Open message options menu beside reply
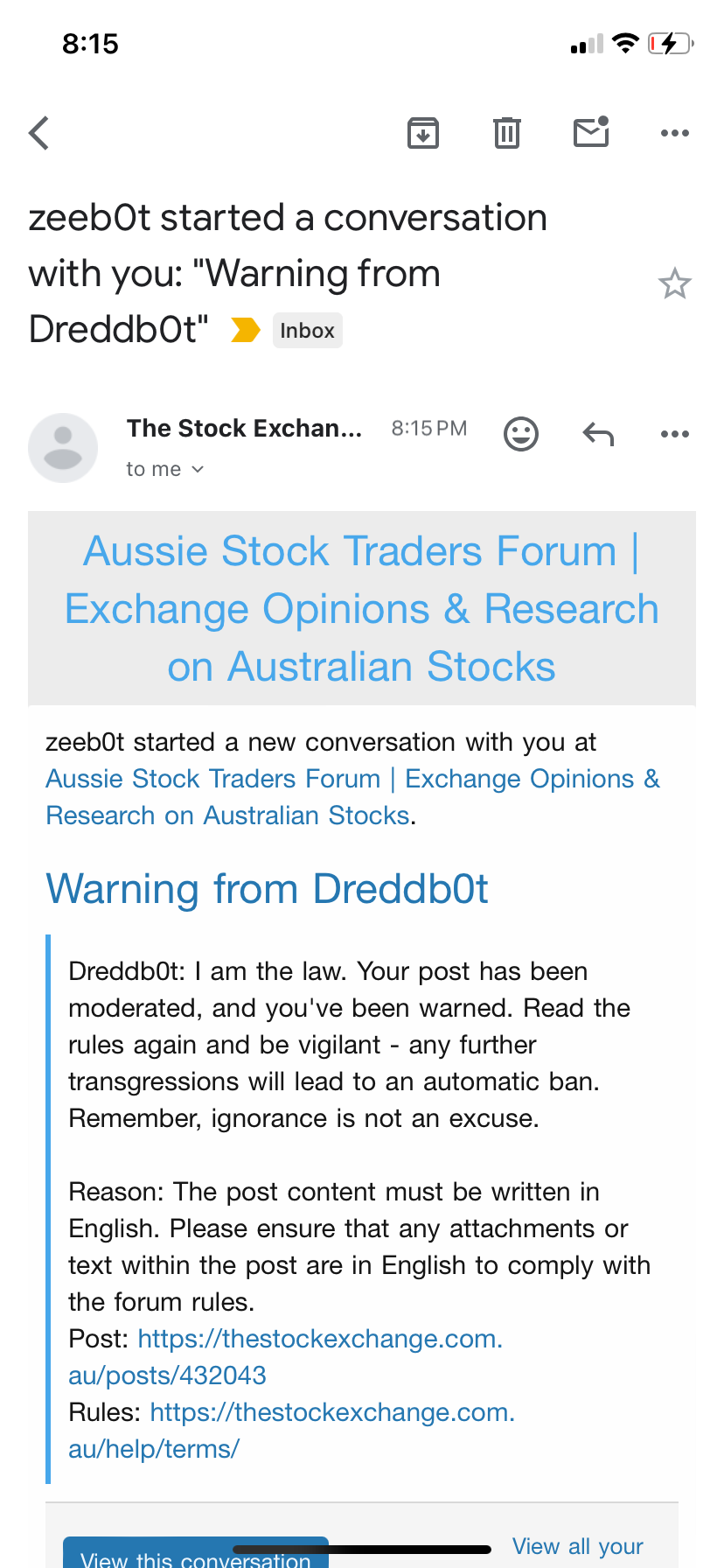This screenshot has width=724, height=1568. click(x=674, y=434)
